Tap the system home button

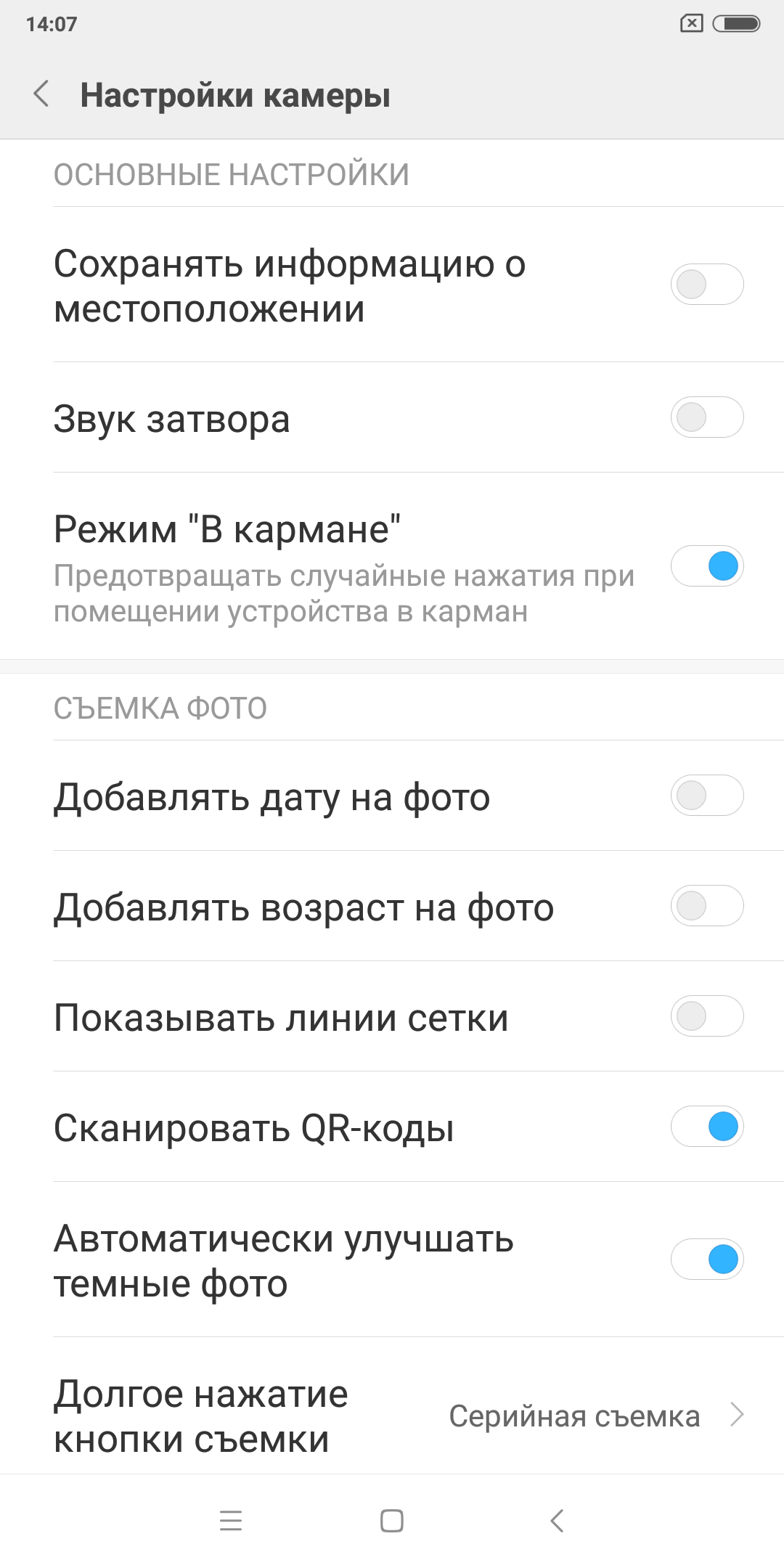pos(392,1520)
